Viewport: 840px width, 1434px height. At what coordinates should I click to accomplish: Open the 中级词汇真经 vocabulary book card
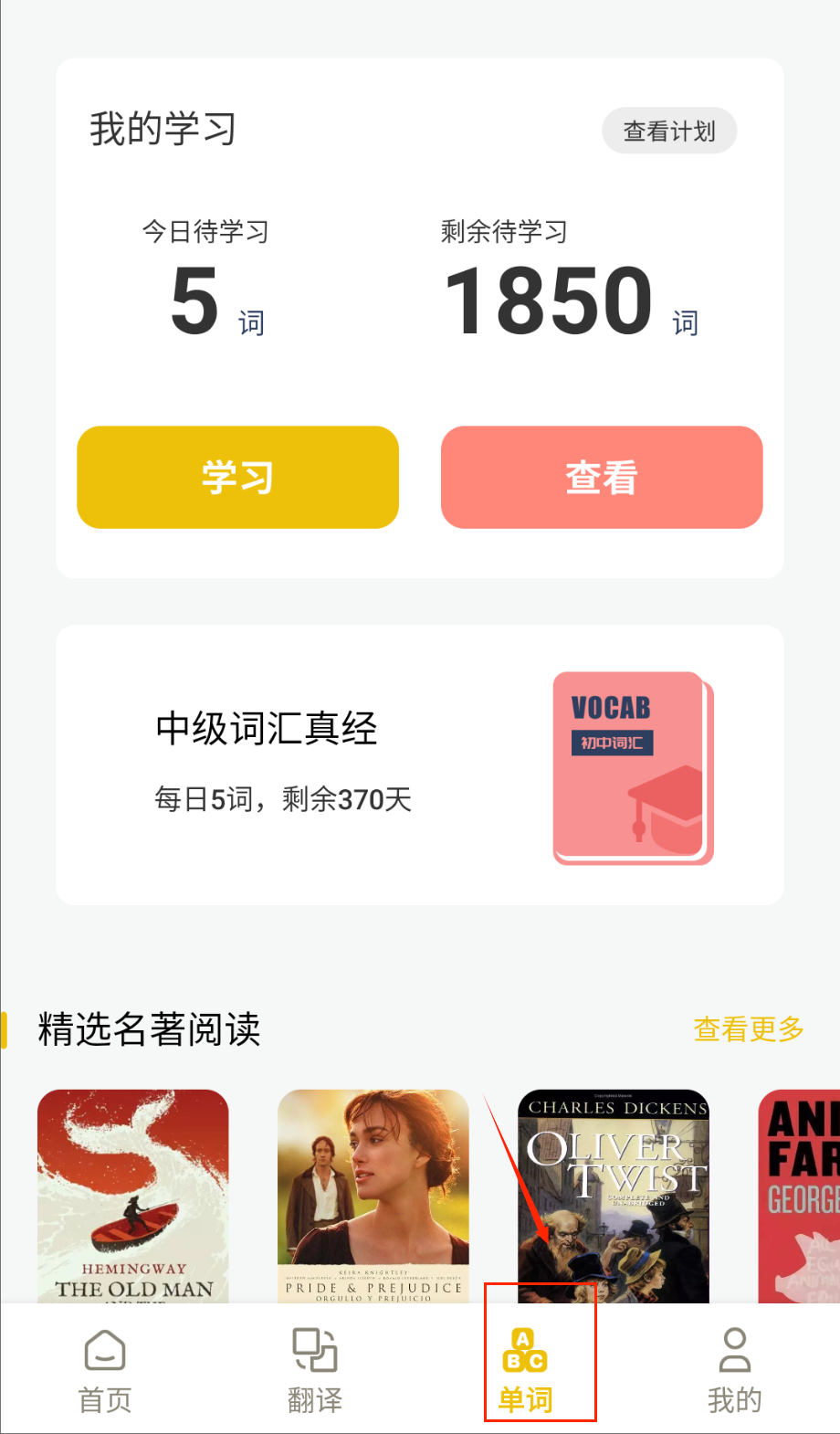point(419,764)
